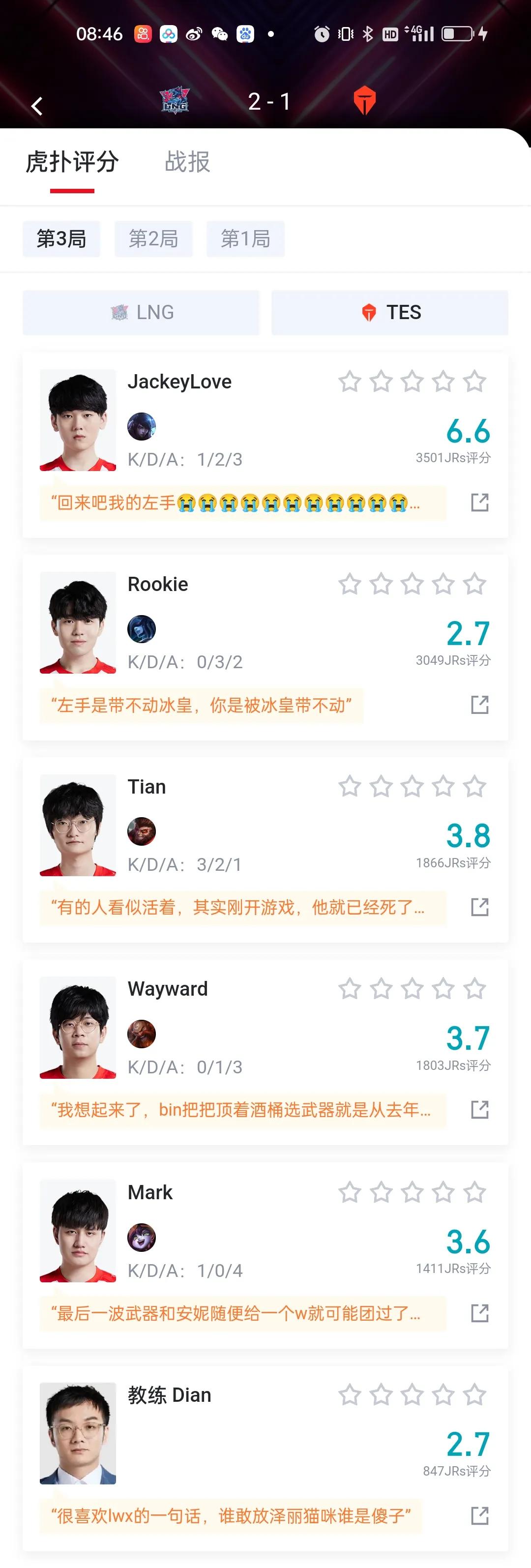
Task: Share Tian's top comment
Action: point(480,907)
